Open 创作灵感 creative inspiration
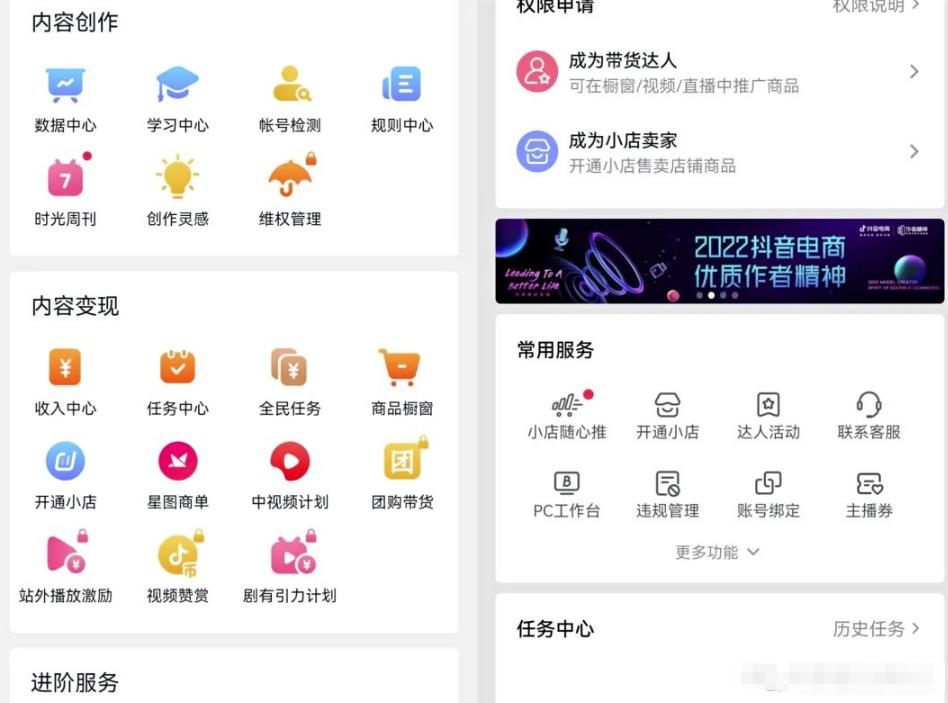 coord(178,190)
